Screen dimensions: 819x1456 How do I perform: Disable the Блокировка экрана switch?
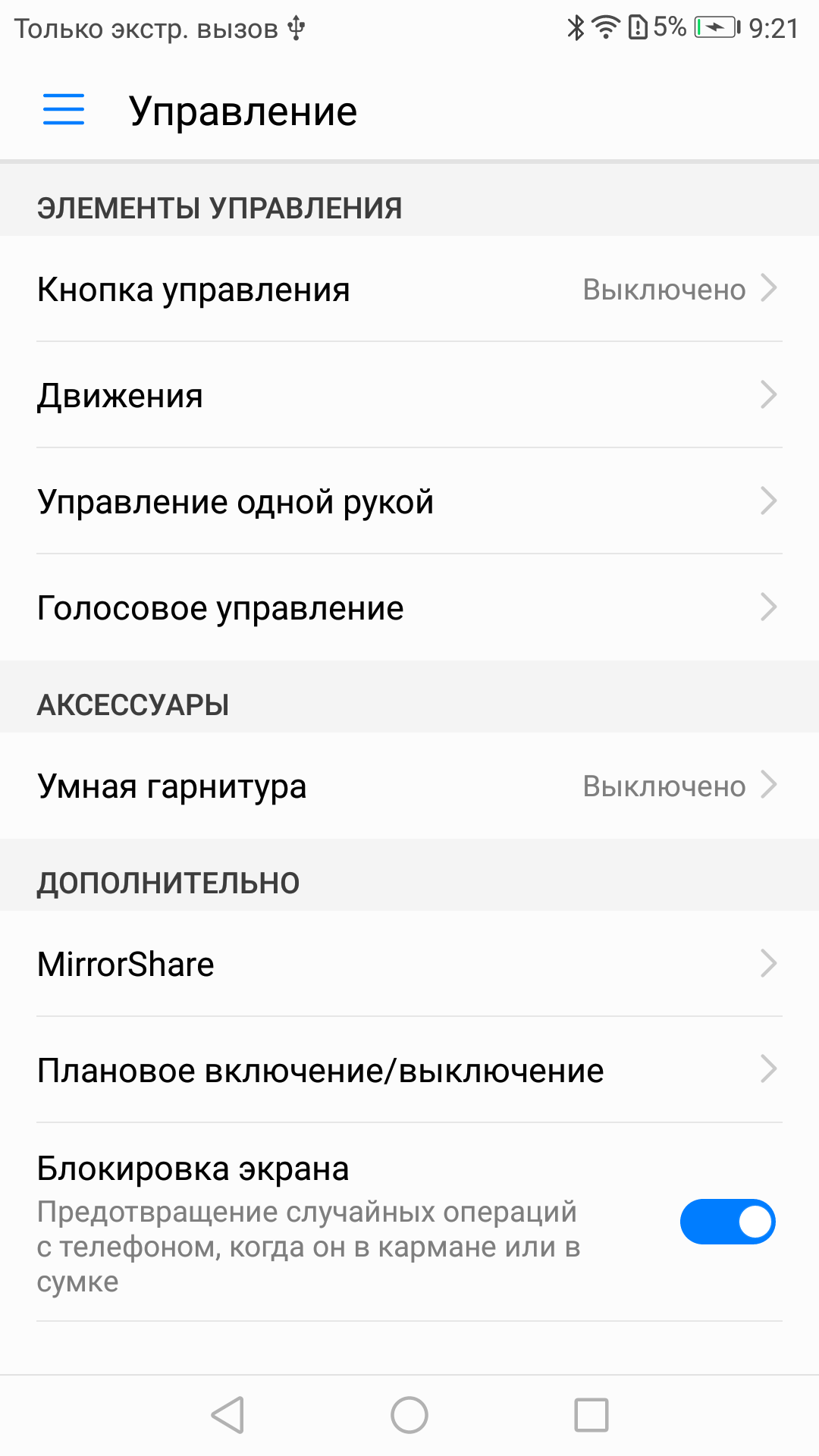[x=727, y=1222]
